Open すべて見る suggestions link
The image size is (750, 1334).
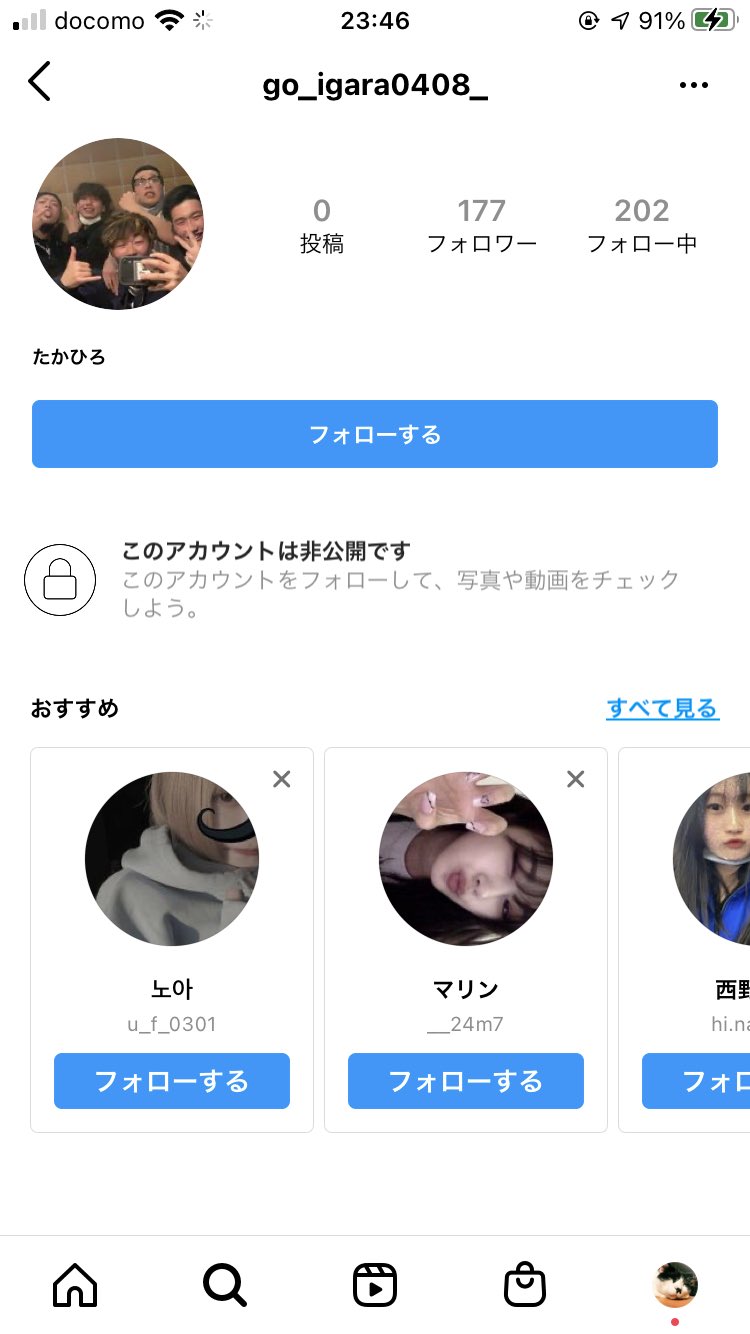(x=662, y=709)
